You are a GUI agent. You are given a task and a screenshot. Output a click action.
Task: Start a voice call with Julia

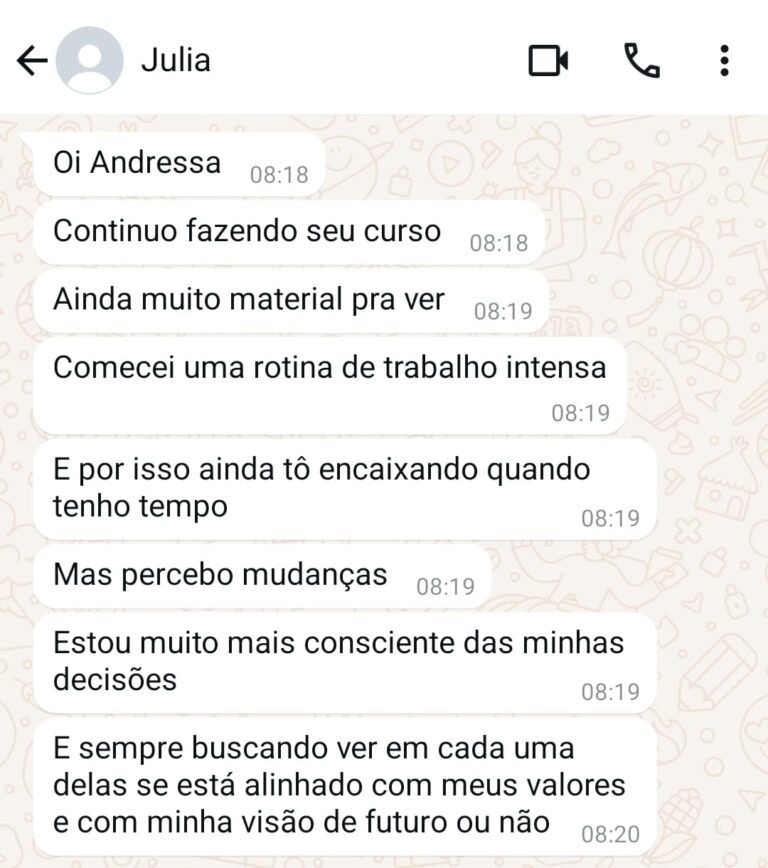click(641, 61)
